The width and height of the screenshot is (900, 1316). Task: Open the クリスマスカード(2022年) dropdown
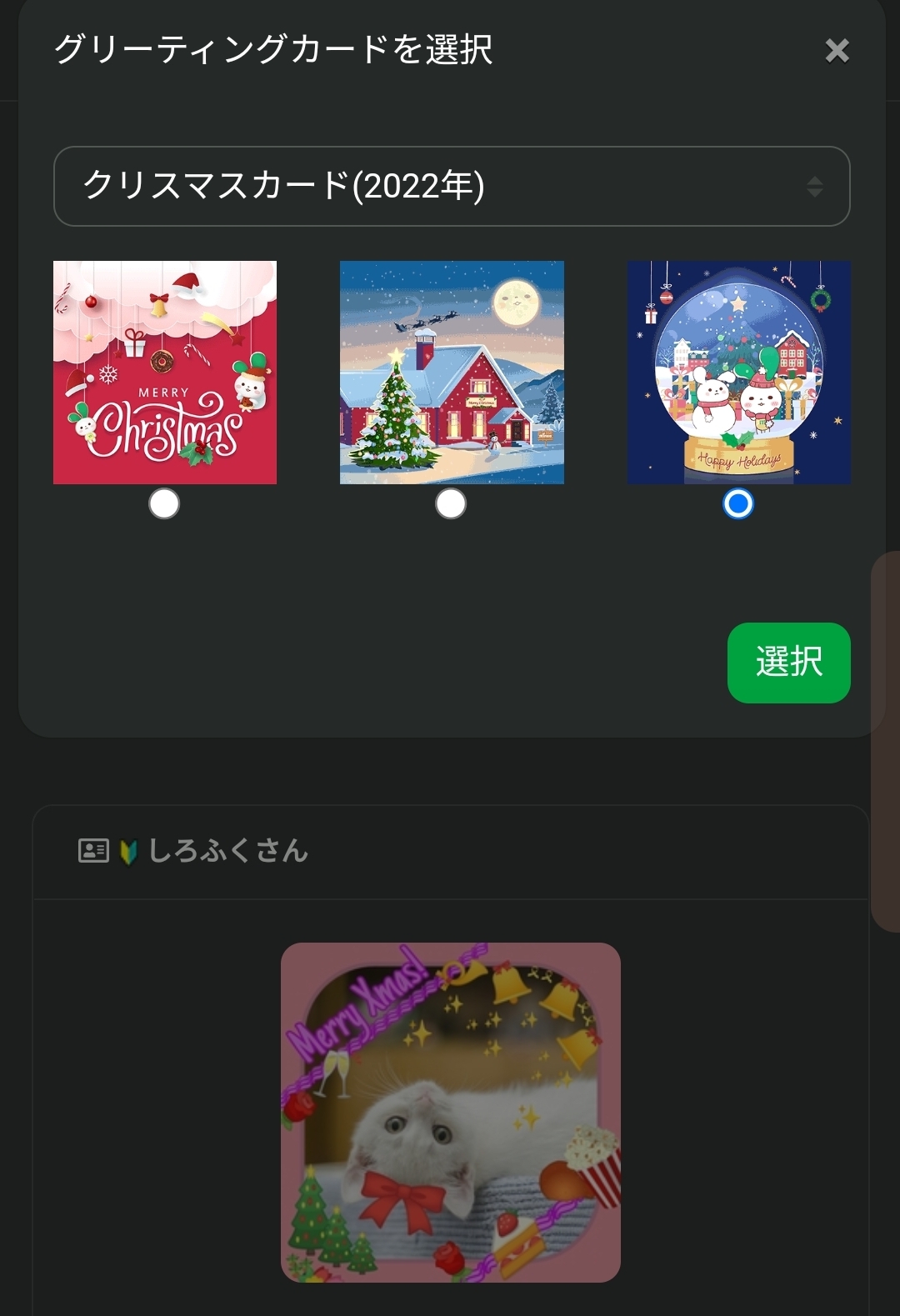coord(452,186)
